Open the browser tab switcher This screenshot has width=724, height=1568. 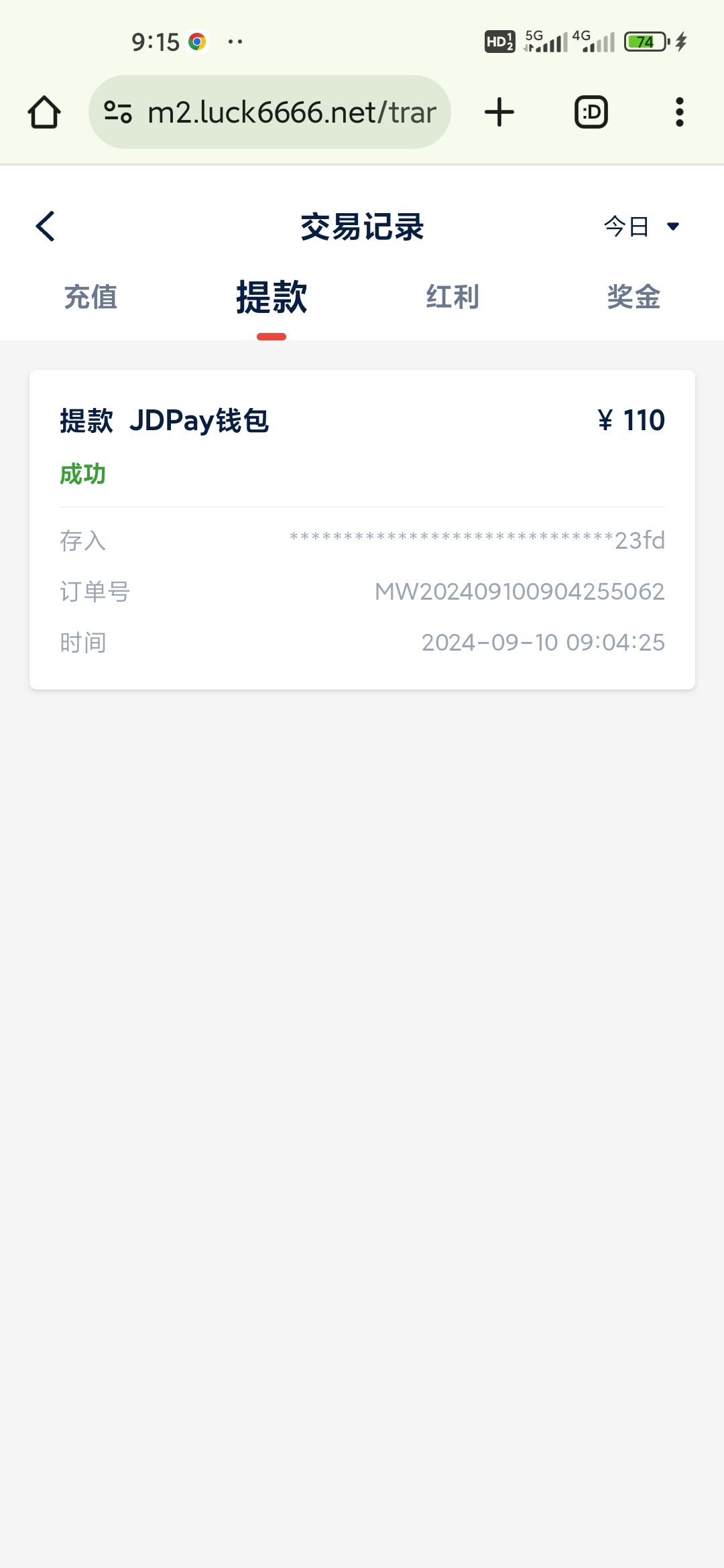(x=591, y=112)
